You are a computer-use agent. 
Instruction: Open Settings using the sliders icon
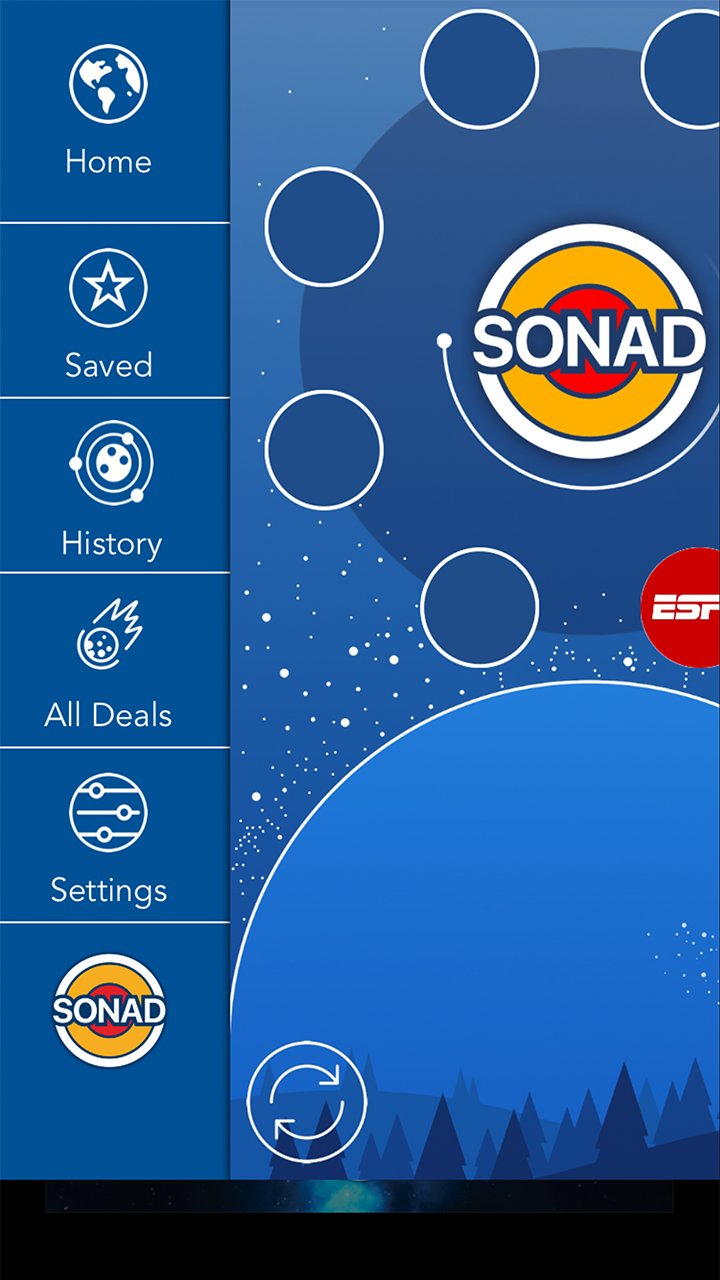coord(107,812)
